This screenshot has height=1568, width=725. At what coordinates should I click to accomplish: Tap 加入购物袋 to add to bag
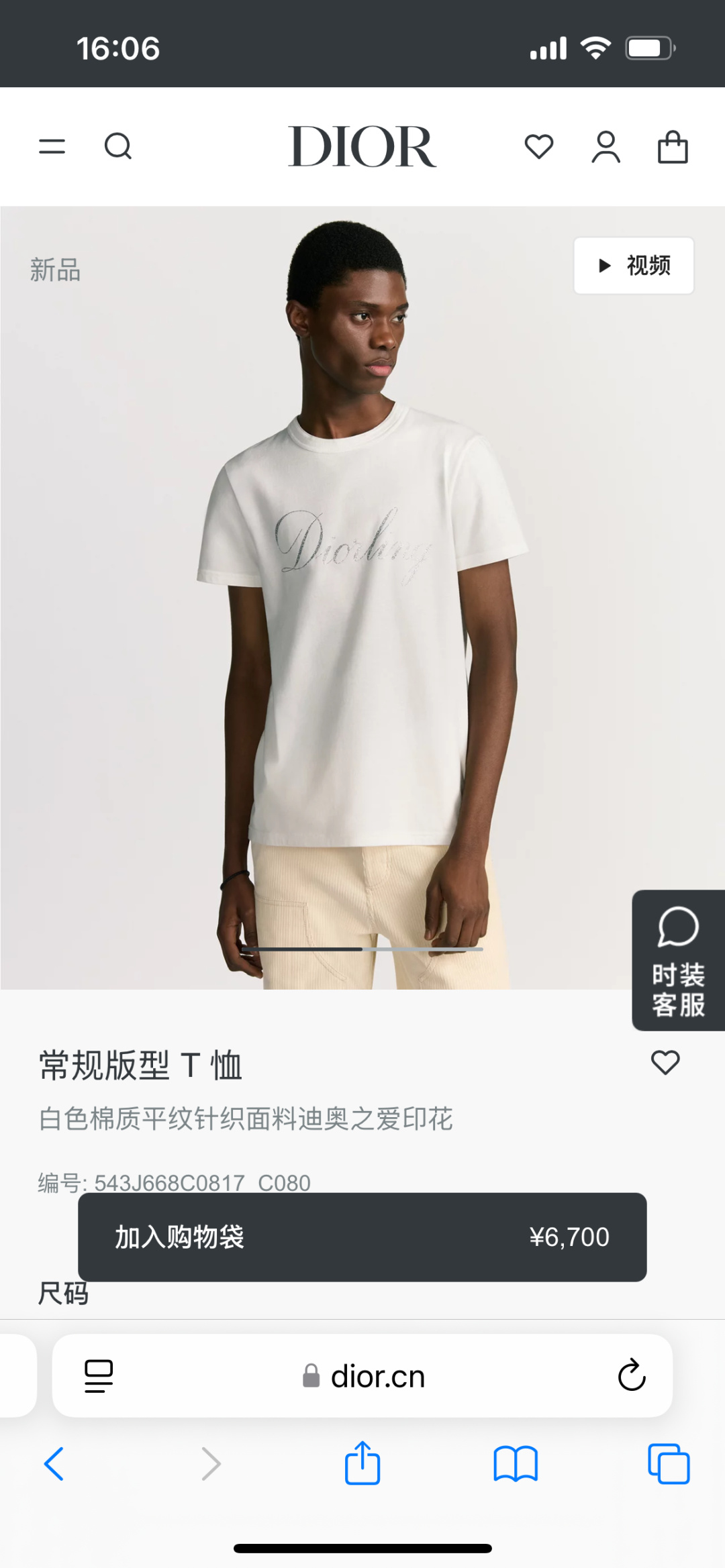[362, 1237]
